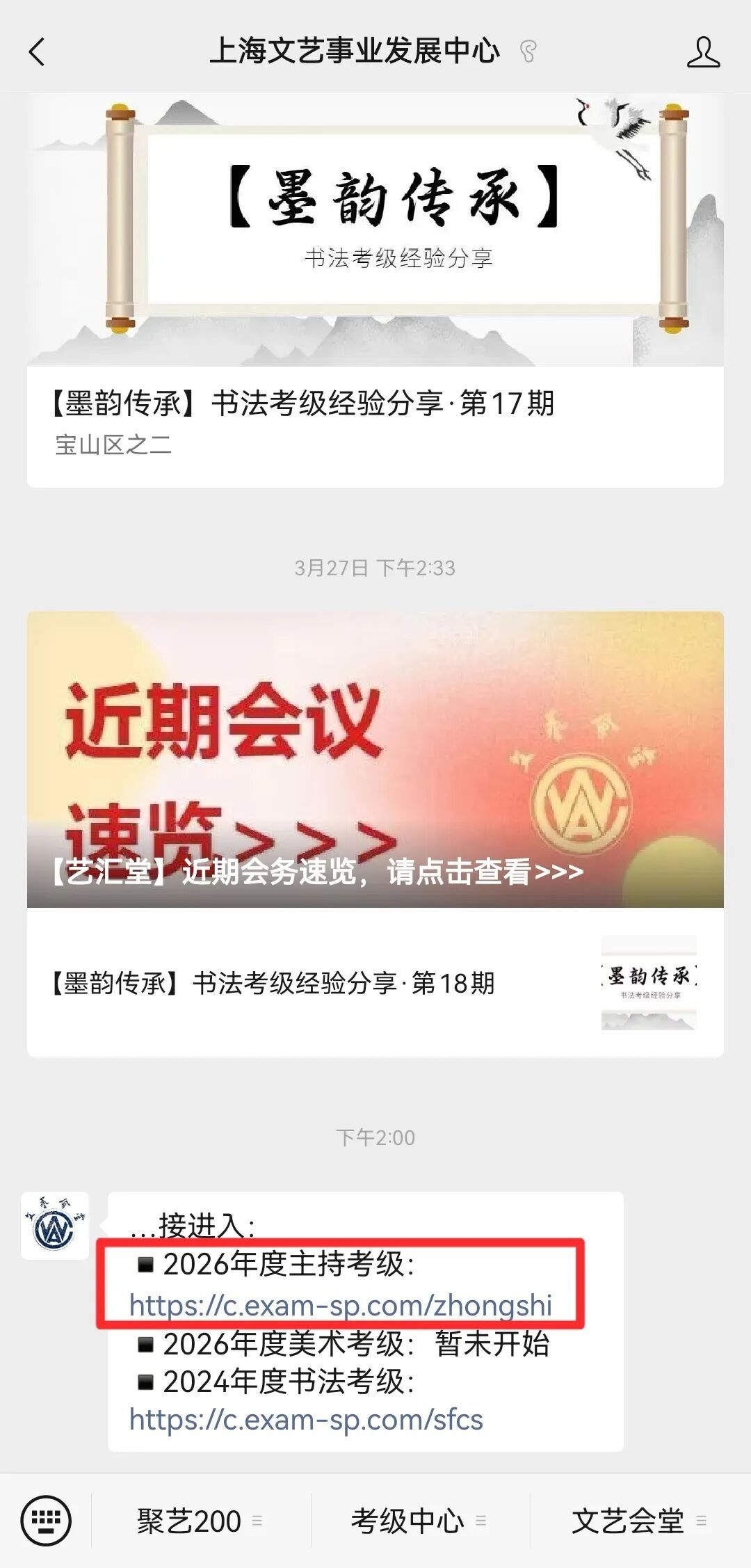Screen dimensions: 751x1568
Task: Tap the account avatar beside the message
Action: pos(55,1225)
